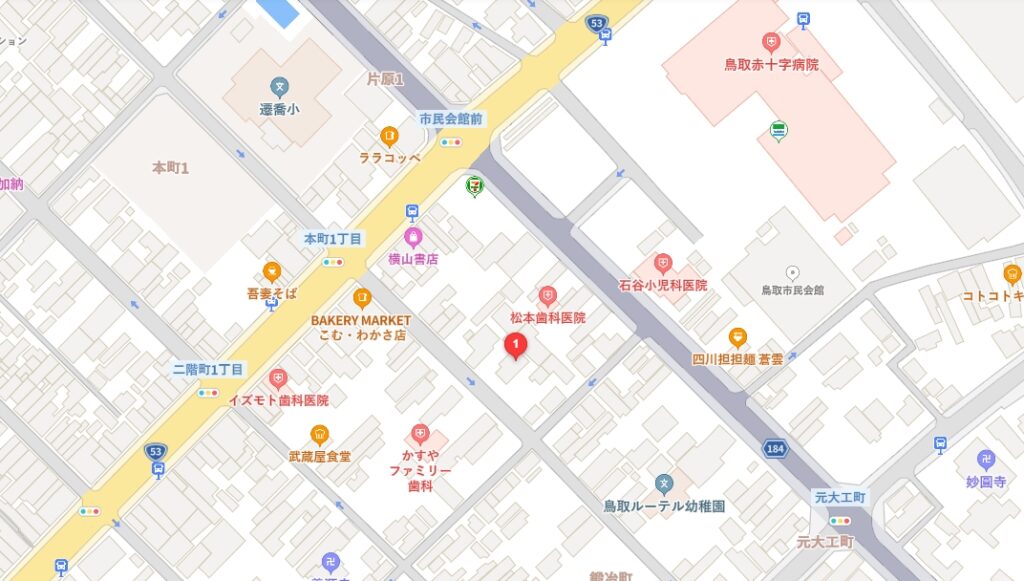Tap the red pin marker numbered 1
The height and width of the screenshot is (581, 1024).
(x=515, y=347)
